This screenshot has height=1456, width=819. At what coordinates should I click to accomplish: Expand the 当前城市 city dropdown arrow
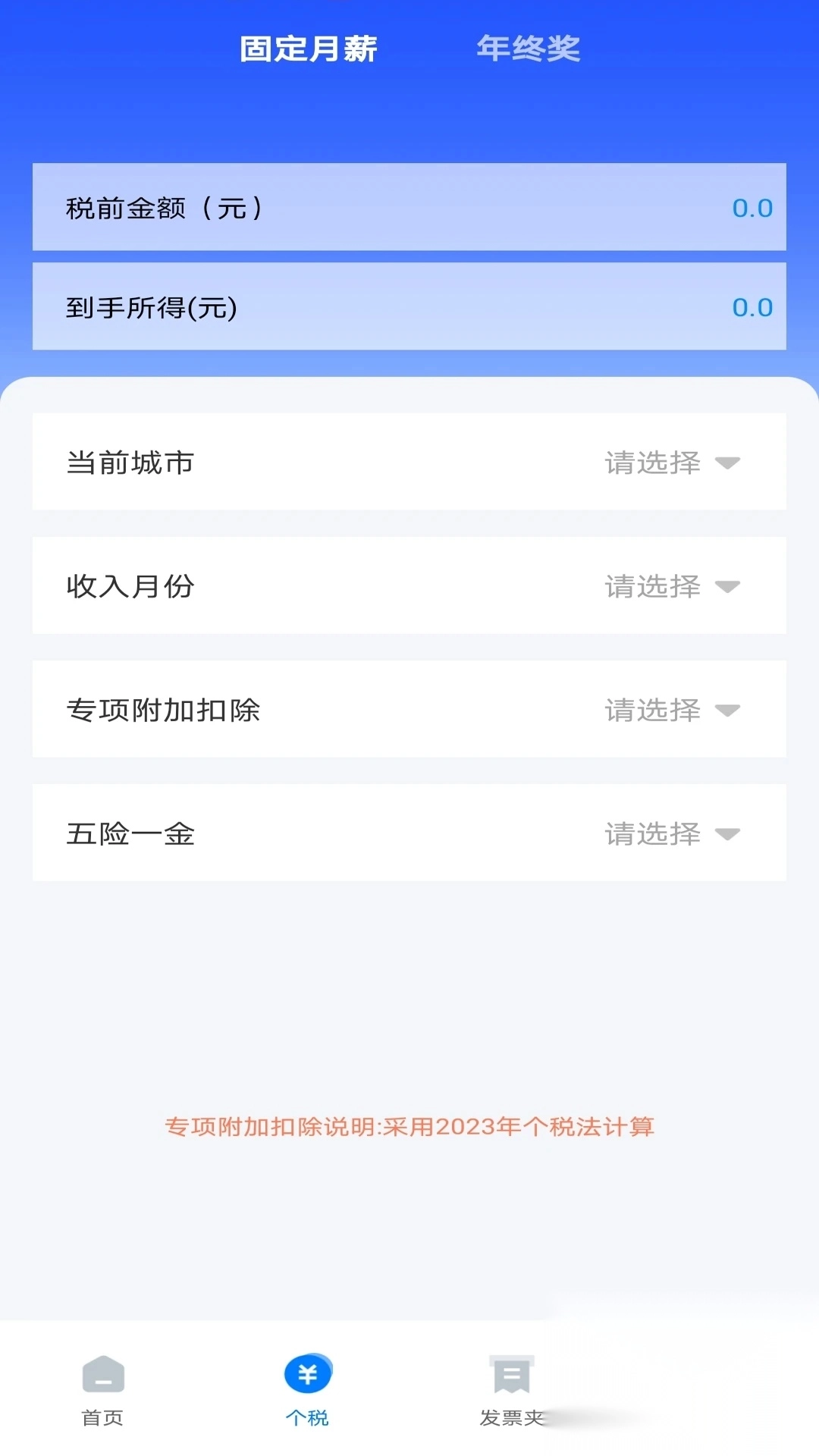click(728, 463)
